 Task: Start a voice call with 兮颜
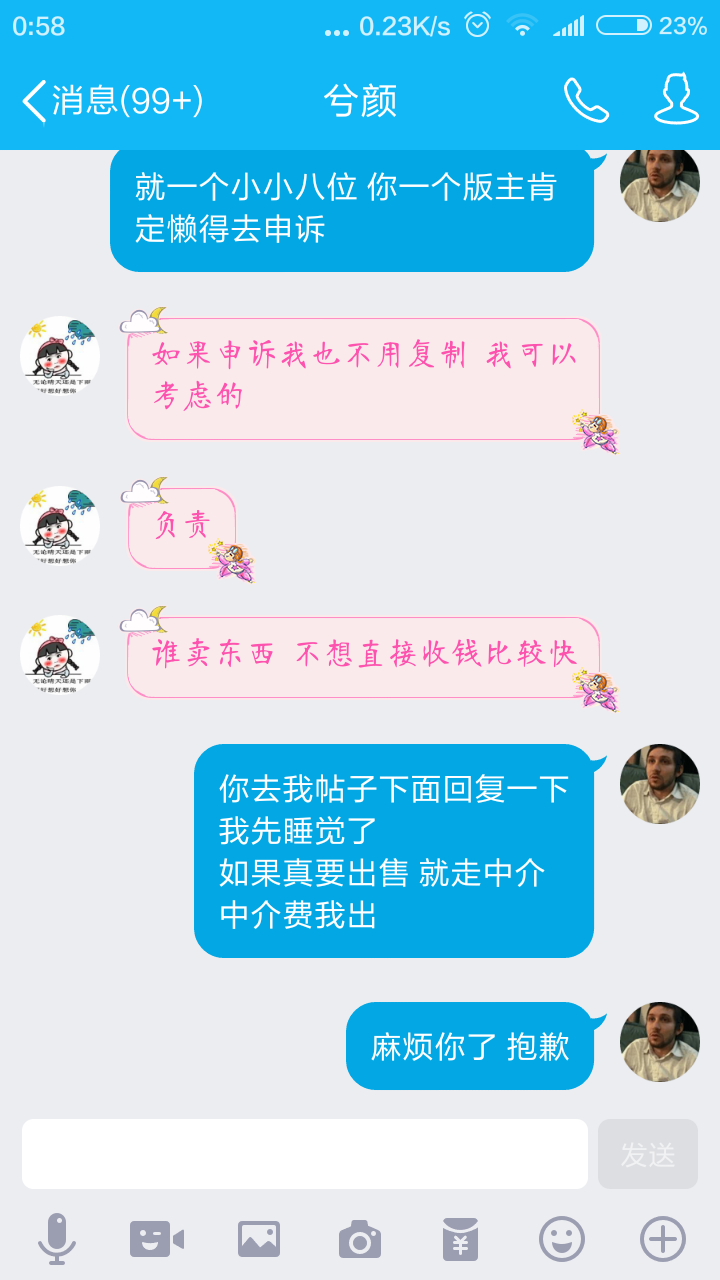(x=586, y=100)
